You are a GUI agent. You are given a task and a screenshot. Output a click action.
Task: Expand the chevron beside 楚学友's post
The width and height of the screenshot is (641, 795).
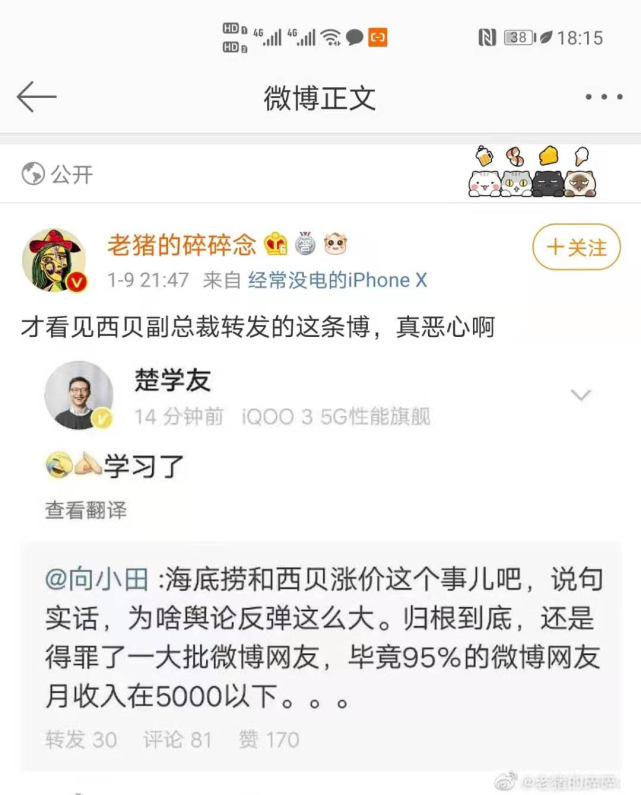pyautogui.click(x=580, y=393)
